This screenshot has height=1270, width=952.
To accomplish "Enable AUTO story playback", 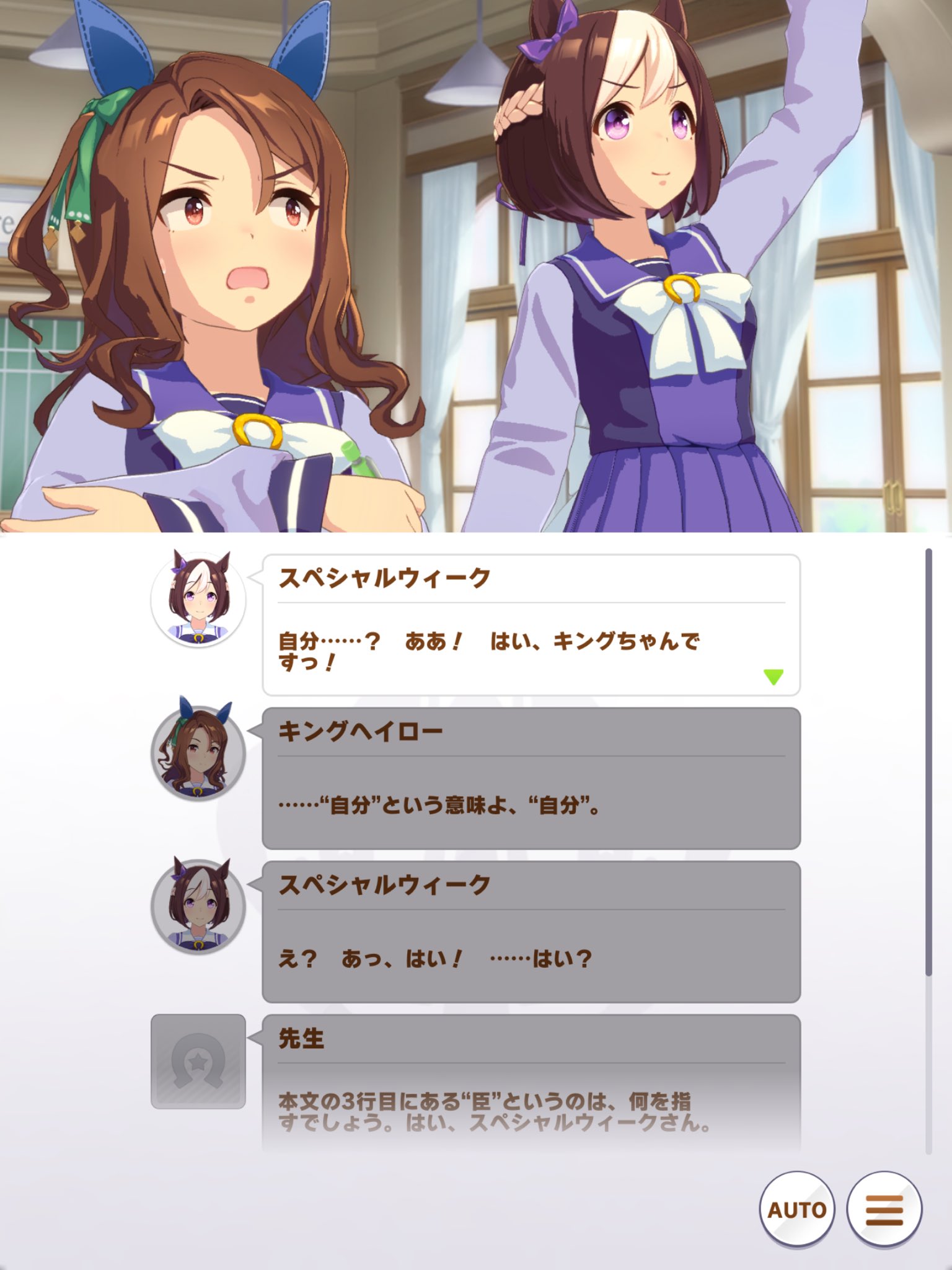I will [796, 1209].
